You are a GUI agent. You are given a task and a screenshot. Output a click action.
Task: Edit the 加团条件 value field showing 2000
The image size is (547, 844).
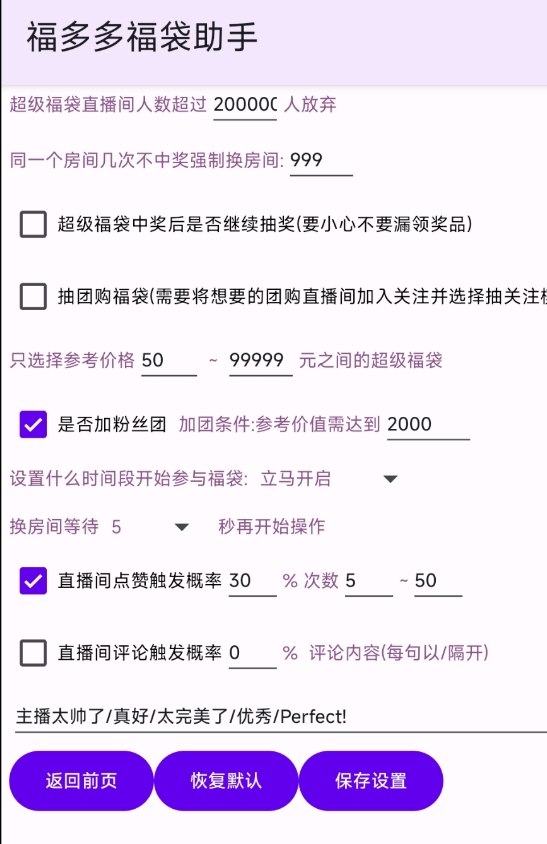click(x=429, y=425)
